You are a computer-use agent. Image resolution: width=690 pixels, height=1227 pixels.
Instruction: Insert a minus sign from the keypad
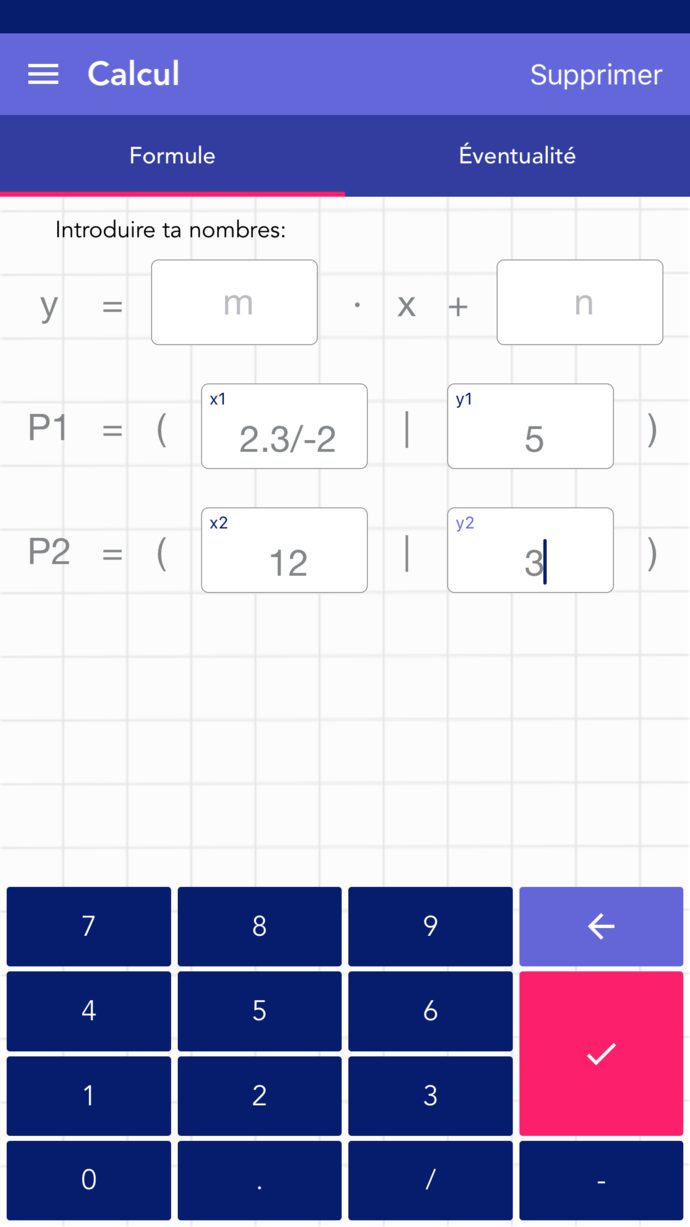click(601, 1180)
